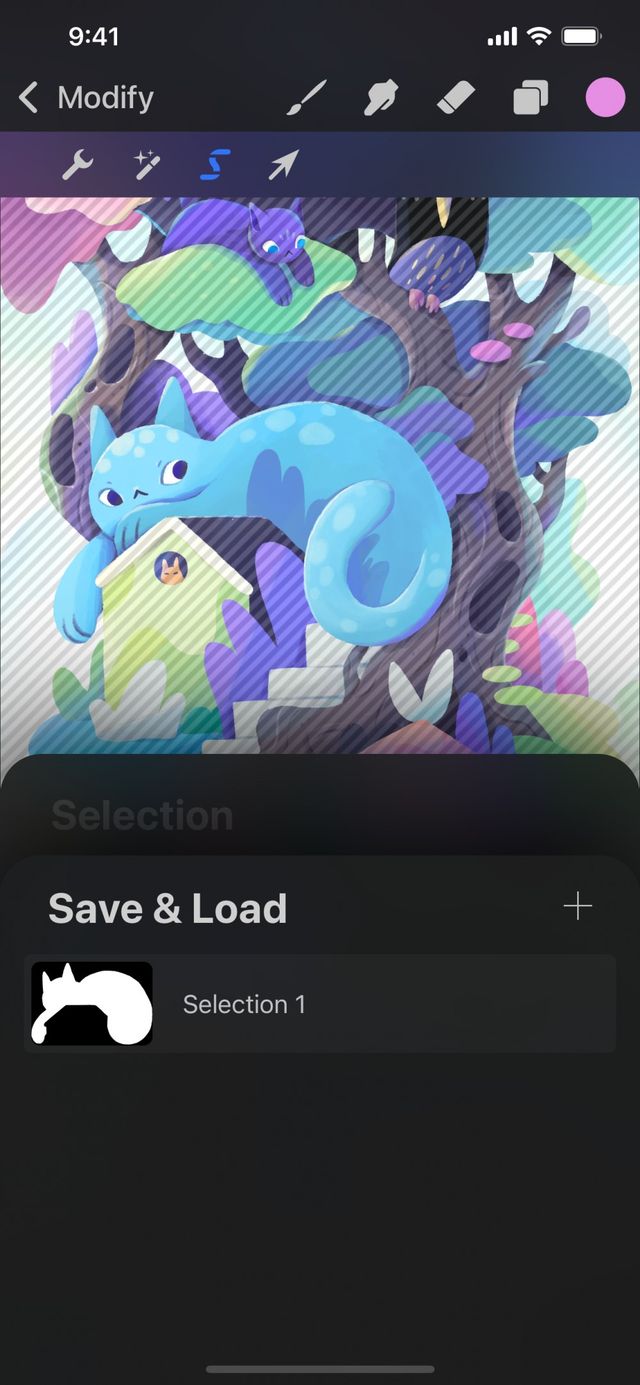The image size is (640, 1385).
Task: Select the eraser tool
Action: [456, 98]
